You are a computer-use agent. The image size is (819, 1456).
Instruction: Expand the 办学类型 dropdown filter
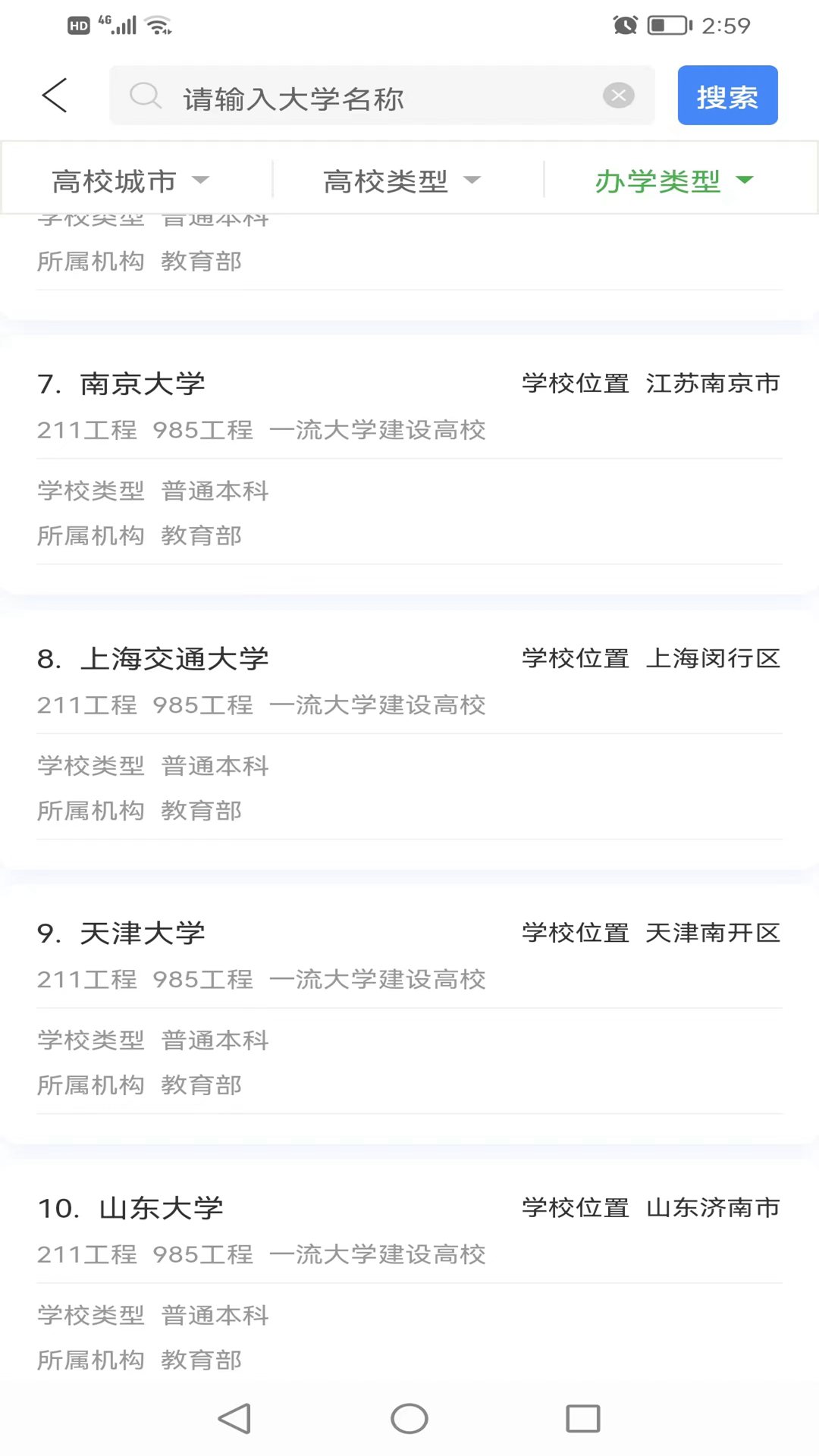pos(673,181)
